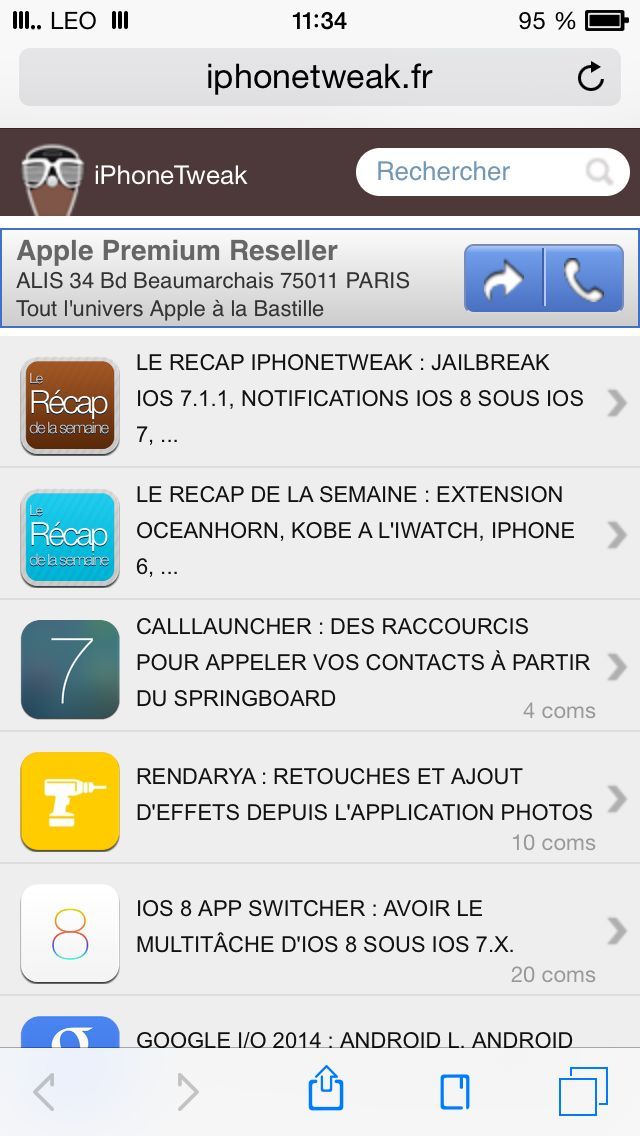Go back to the previous page

(44, 1092)
